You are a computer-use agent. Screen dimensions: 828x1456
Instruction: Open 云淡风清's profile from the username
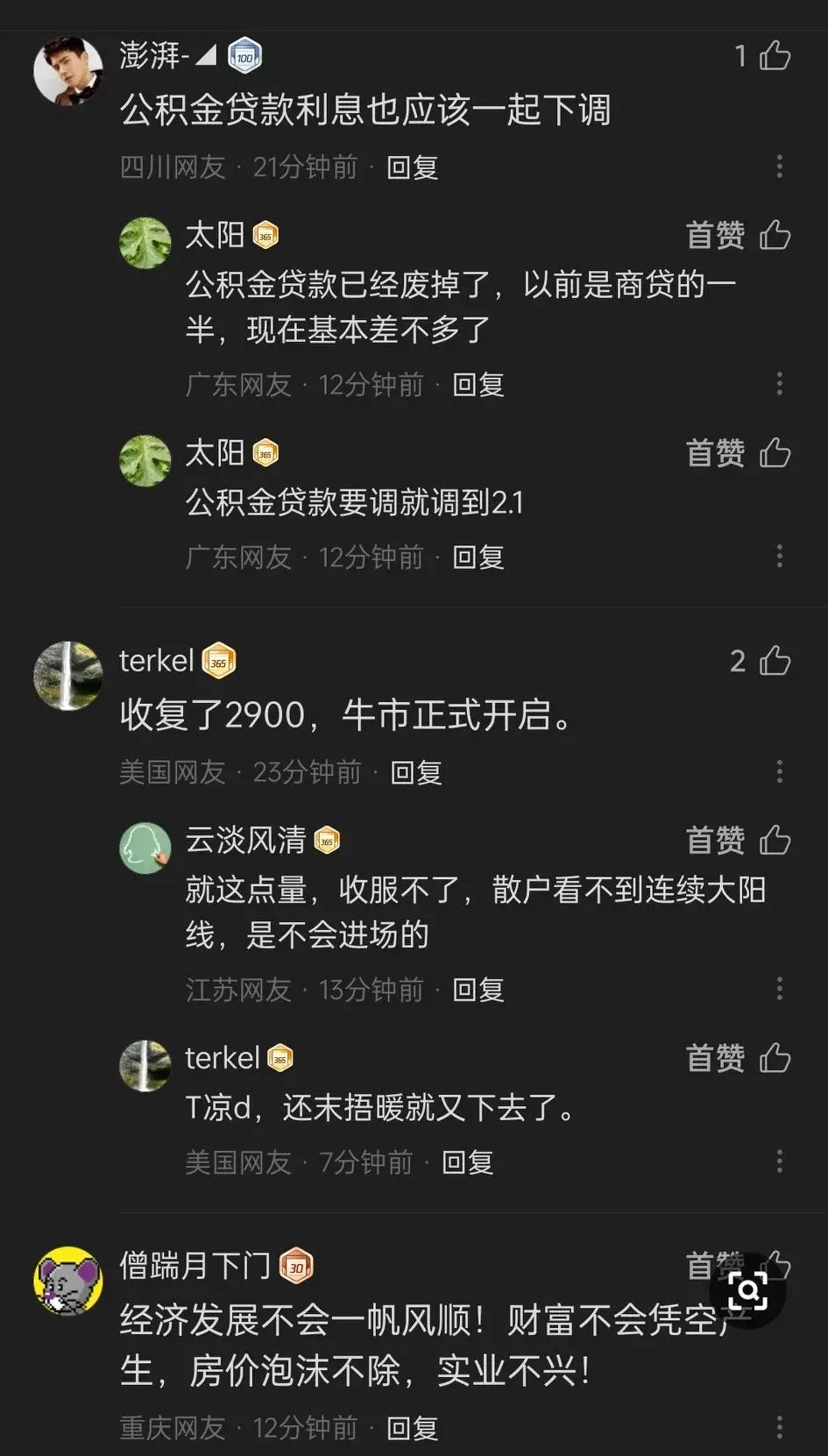pyautogui.click(x=245, y=841)
